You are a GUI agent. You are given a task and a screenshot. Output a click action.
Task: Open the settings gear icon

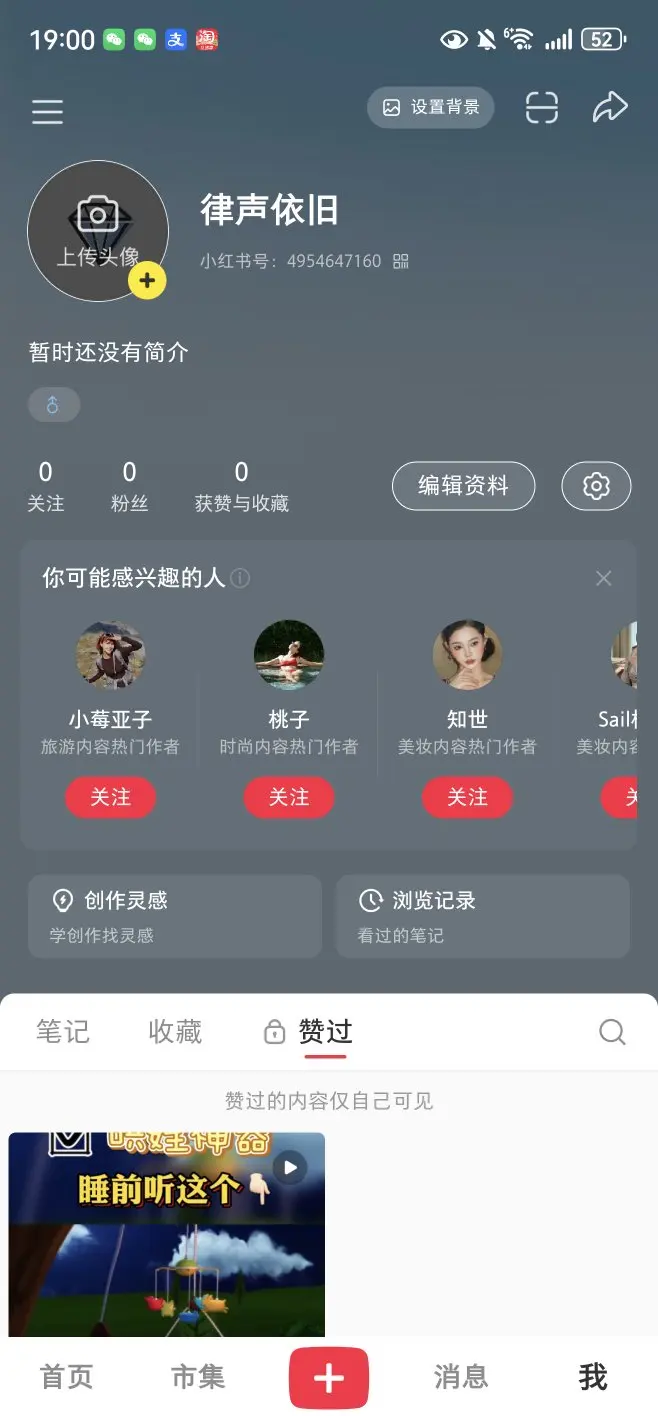[596, 486]
